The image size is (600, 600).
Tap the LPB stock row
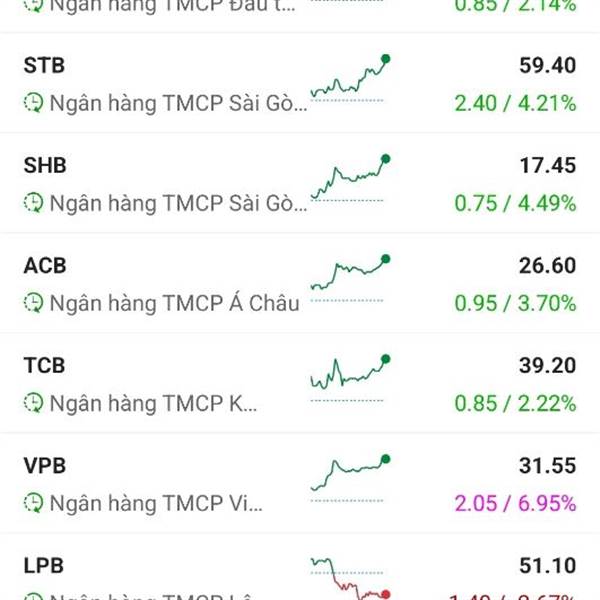click(300, 576)
